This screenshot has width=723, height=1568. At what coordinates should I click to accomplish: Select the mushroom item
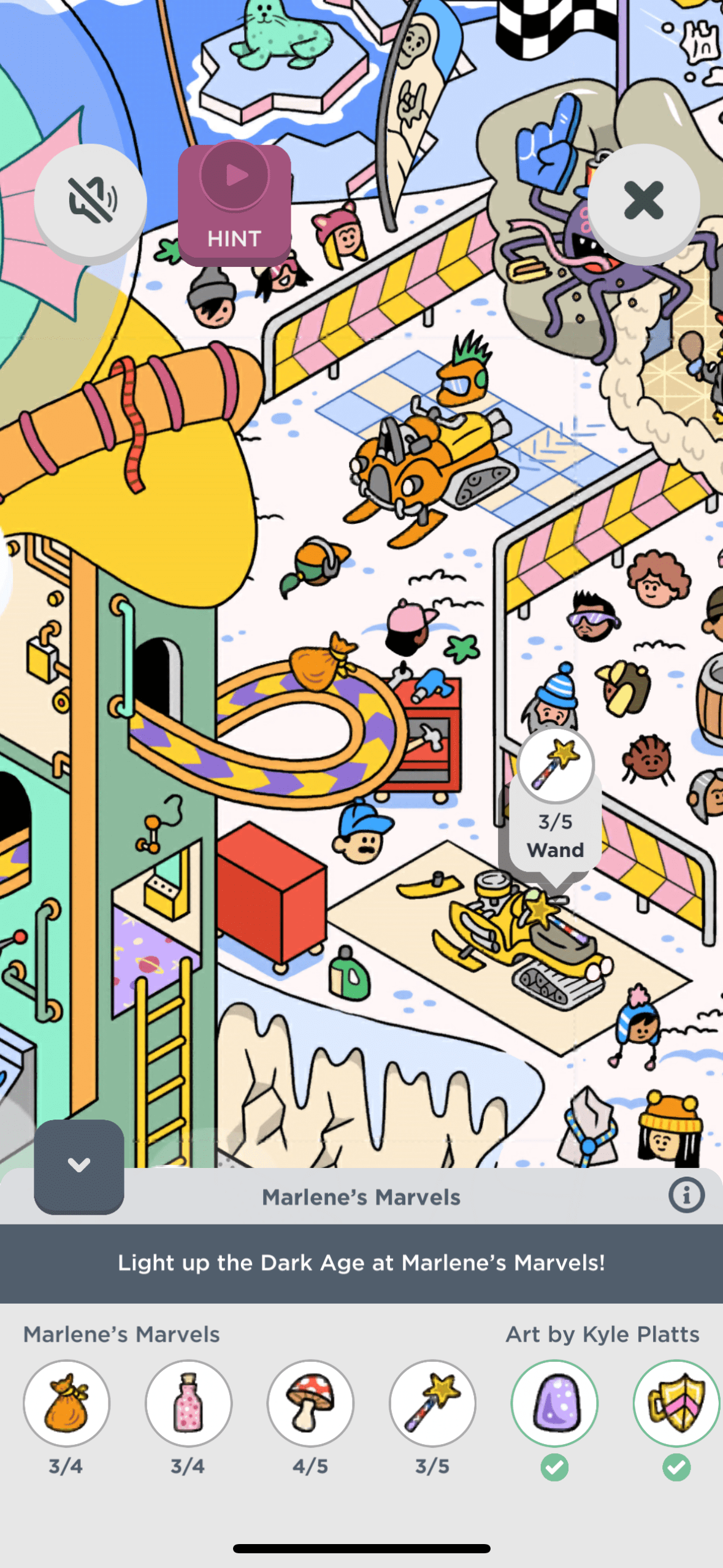(310, 1404)
